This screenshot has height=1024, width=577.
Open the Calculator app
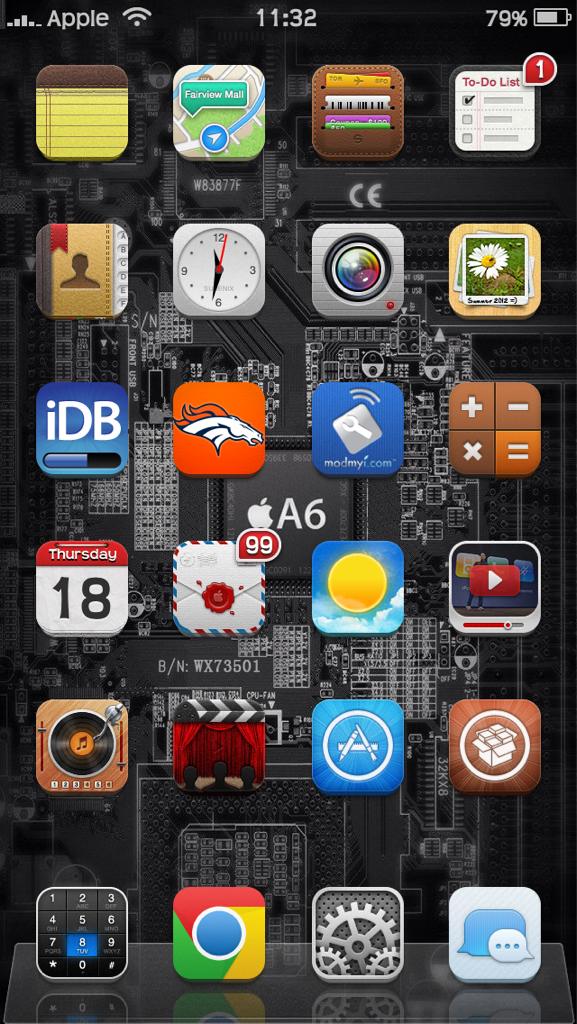point(495,429)
